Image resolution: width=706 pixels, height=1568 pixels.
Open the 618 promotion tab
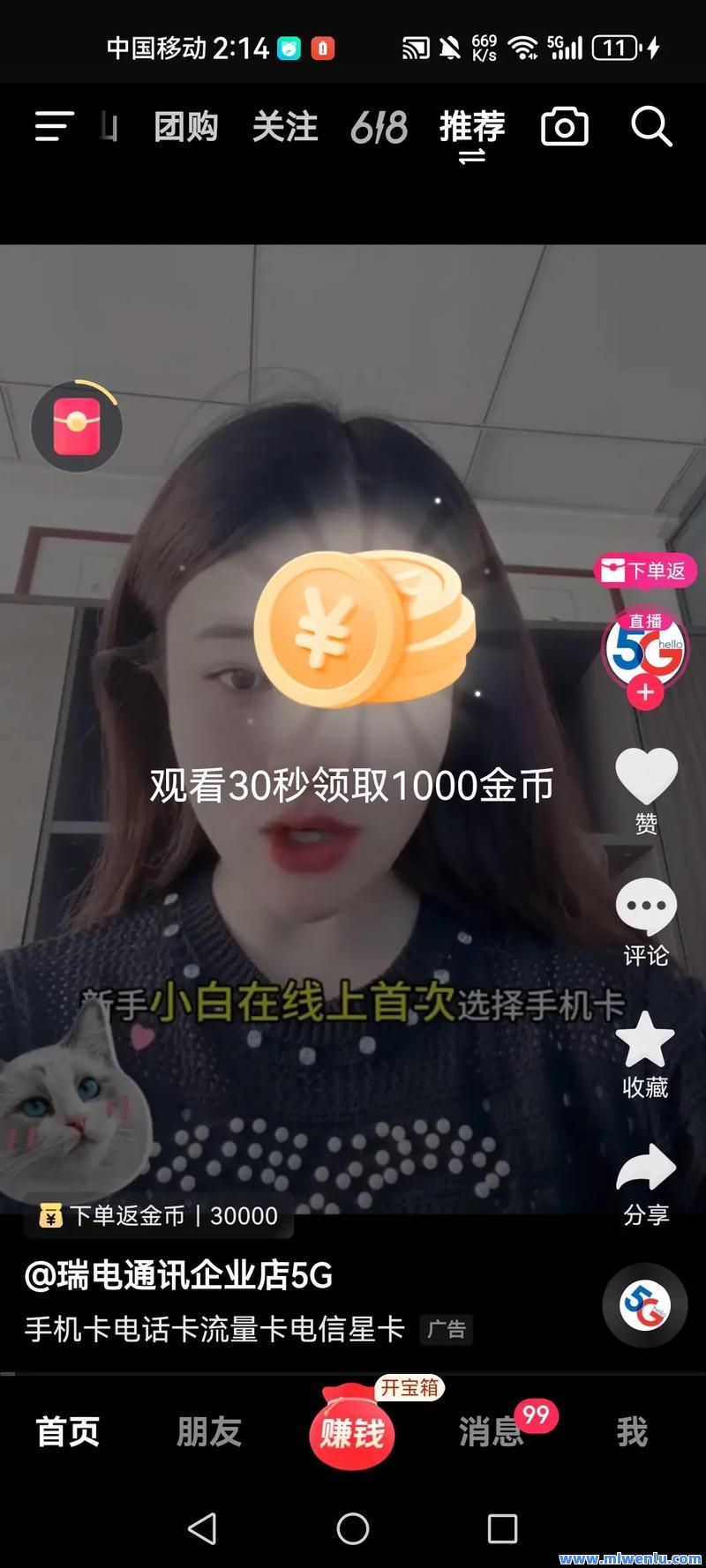click(x=379, y=128)
